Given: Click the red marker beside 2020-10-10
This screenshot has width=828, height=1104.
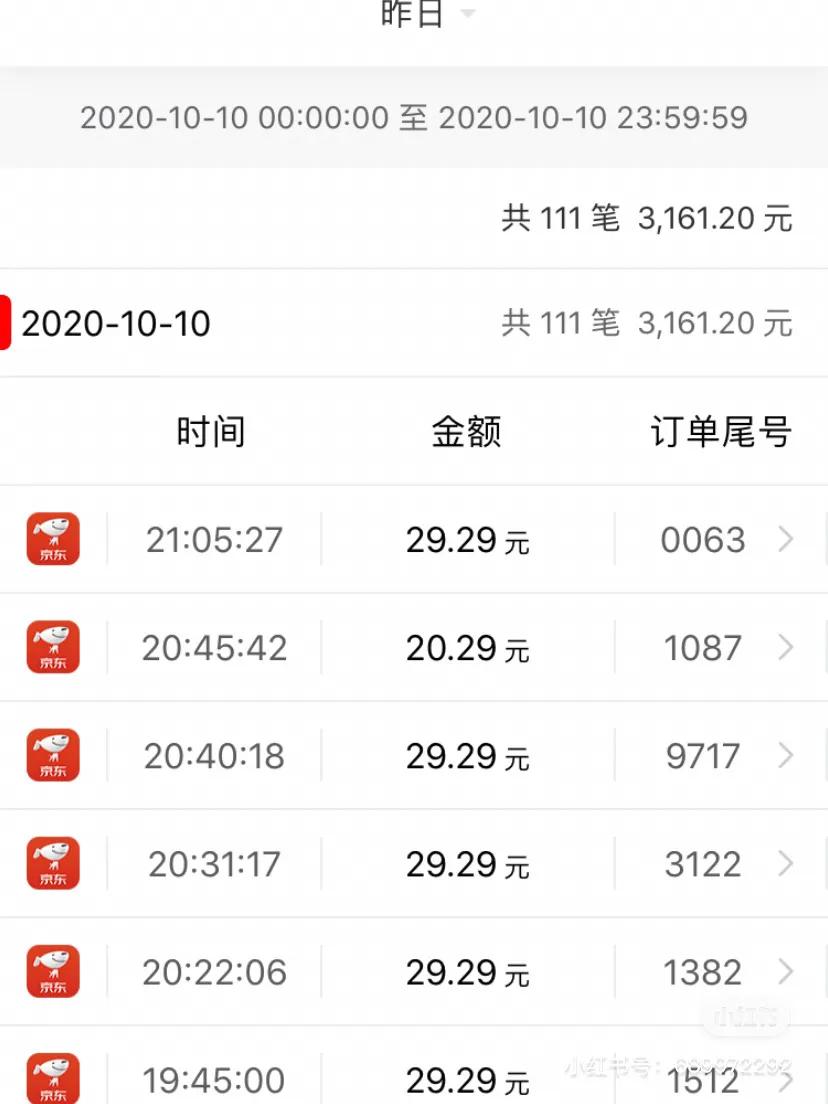Looking at the screenshot, I should pos(5,320).
